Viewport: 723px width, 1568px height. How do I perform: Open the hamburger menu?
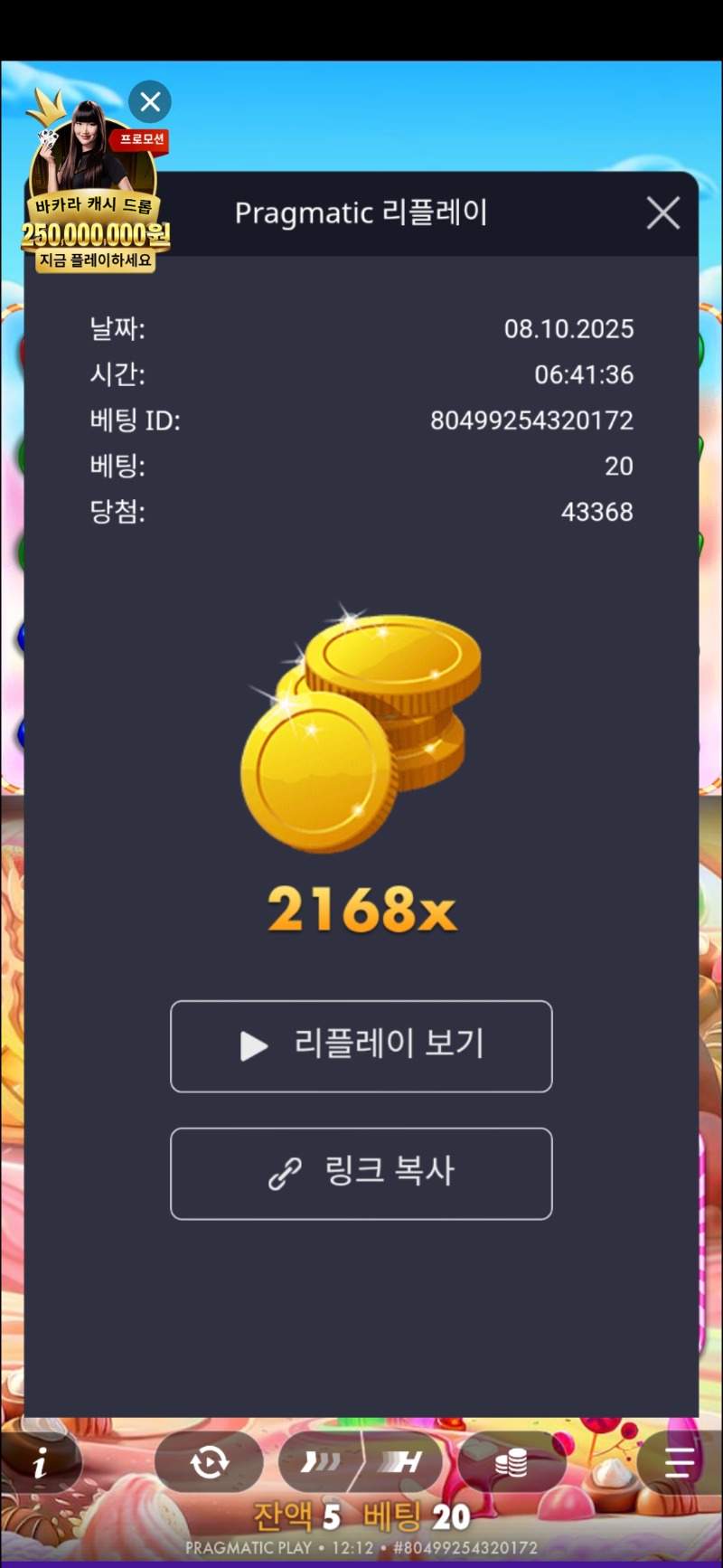[x=678, y=1462]
